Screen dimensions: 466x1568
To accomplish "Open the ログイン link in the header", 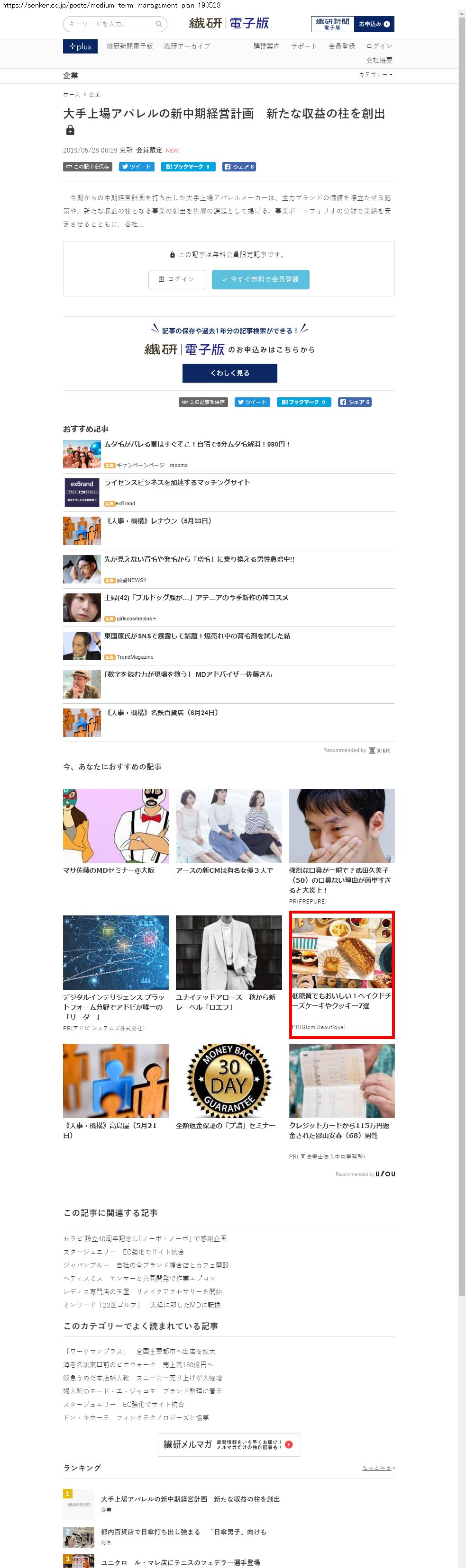I will point(379,46).
